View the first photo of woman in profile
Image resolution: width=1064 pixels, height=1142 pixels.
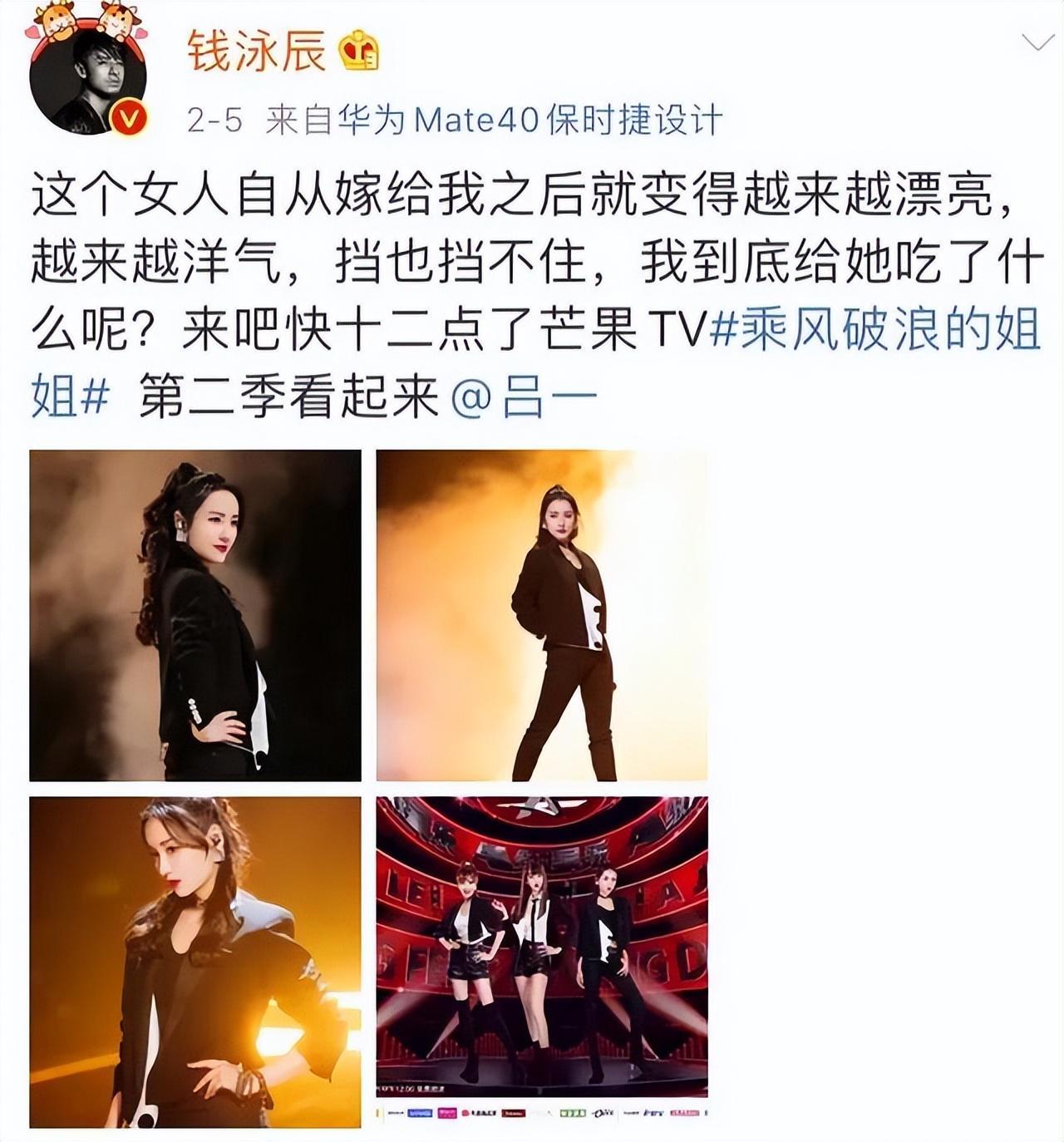195,615
